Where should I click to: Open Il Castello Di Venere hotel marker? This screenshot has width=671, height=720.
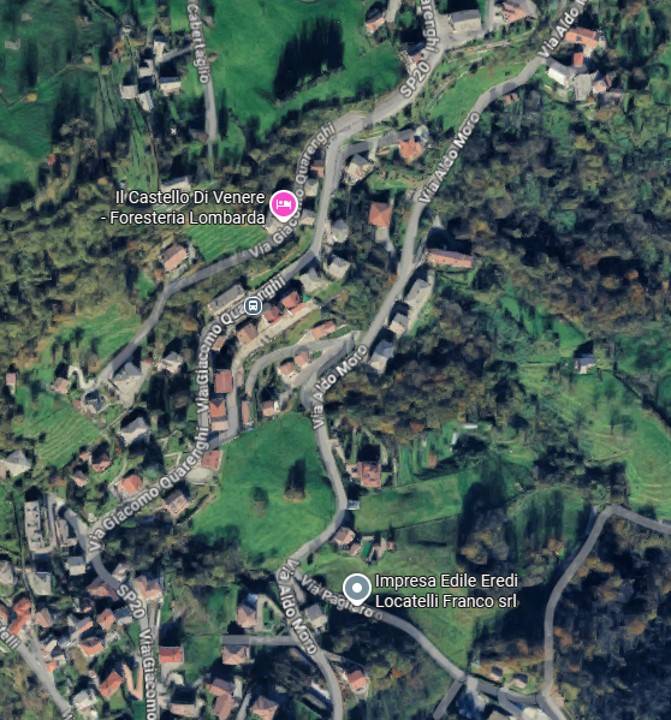(284, 204)
